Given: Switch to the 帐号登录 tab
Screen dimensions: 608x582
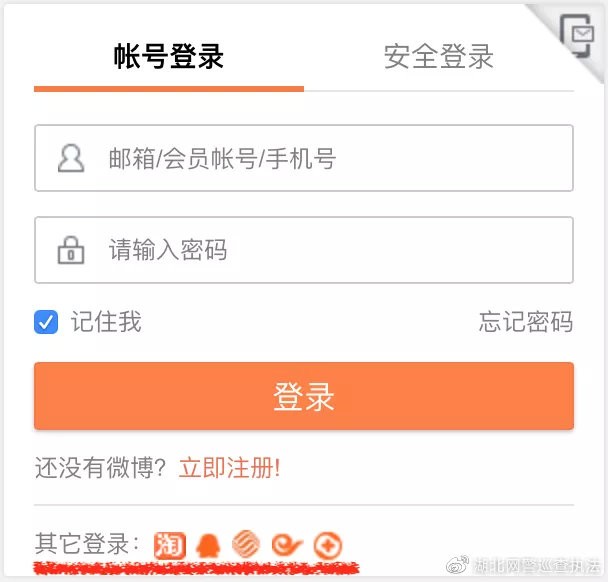Looking at the screenshot, I should 168,56.
